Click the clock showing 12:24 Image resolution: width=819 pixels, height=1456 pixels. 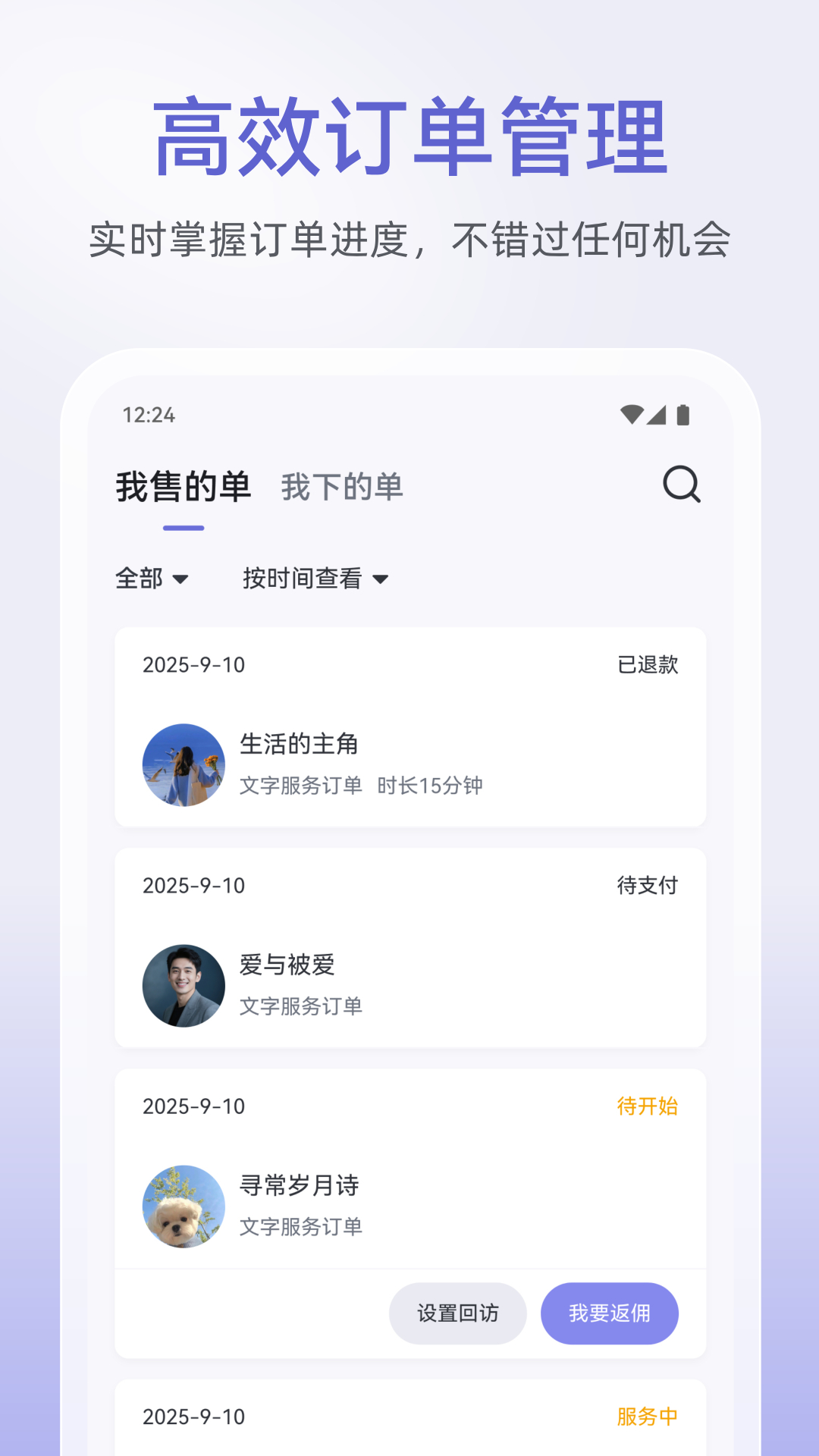pos(149,414)
